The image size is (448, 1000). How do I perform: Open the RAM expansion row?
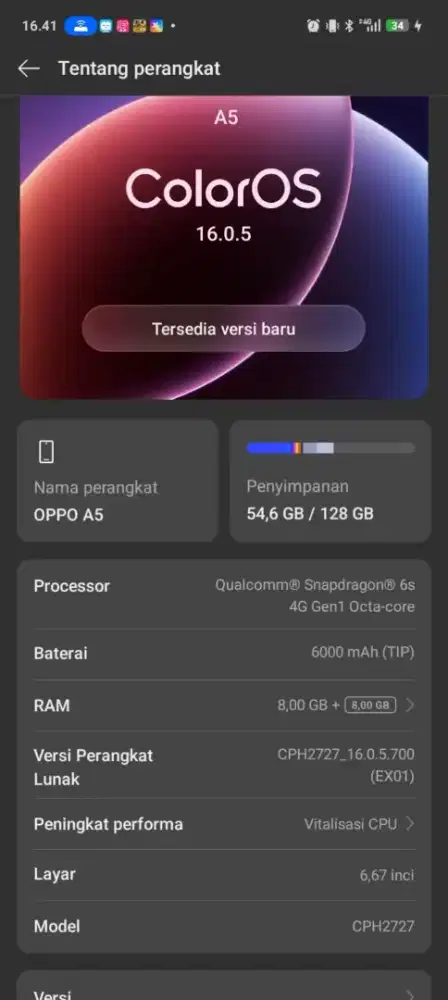point(224,705)
